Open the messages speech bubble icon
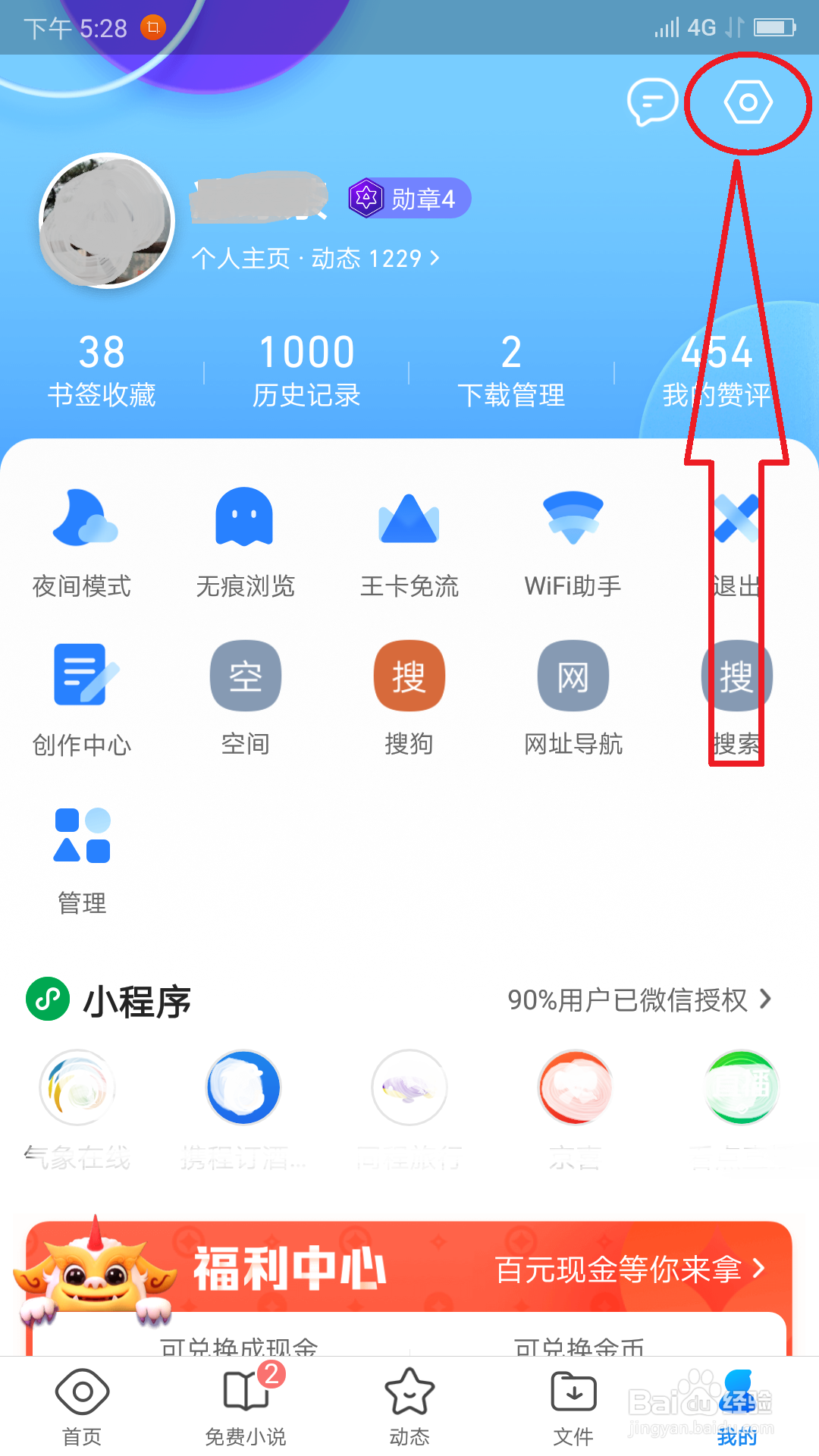Screen dimensions: 819x1456 click(651, 101)
